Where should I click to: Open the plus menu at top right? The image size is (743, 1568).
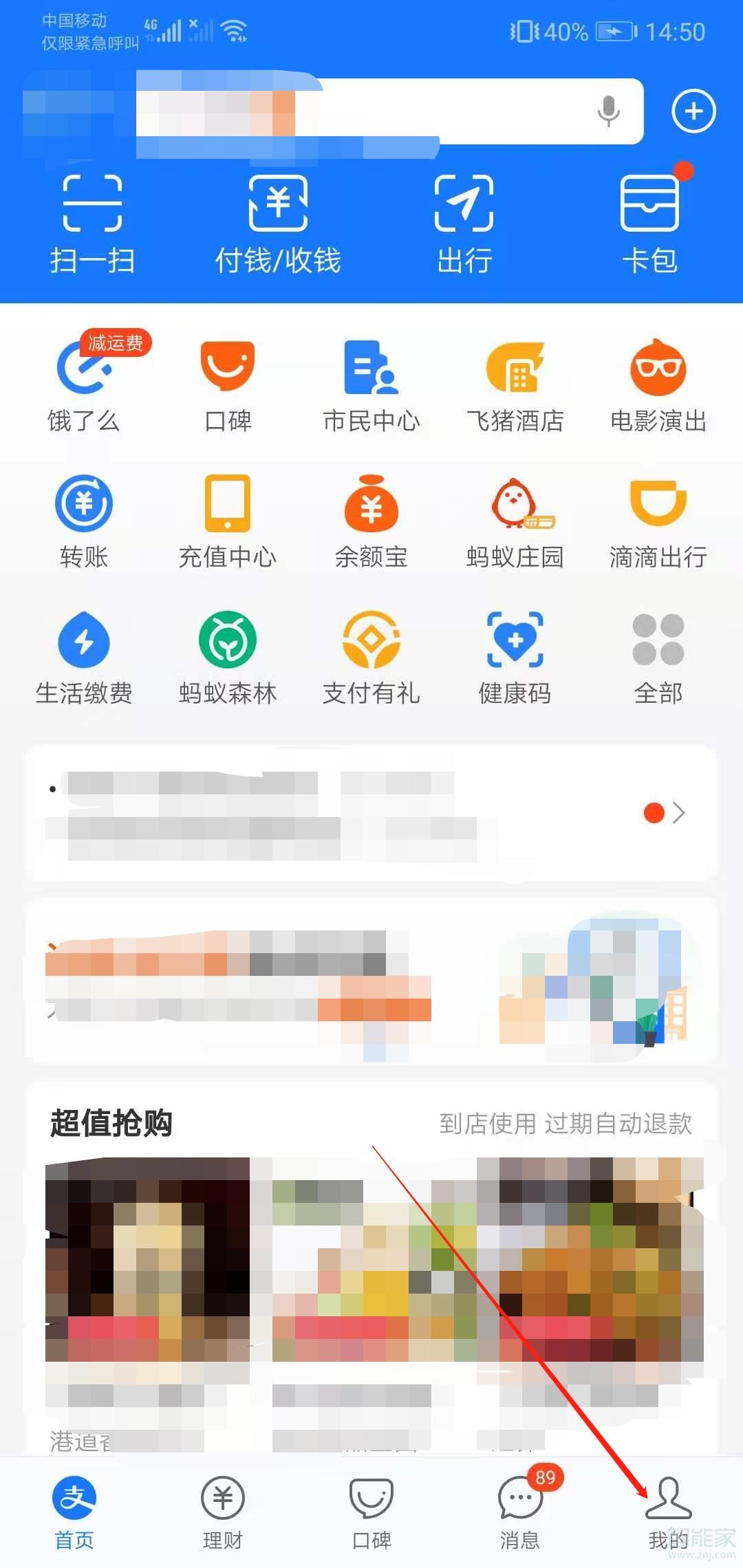(x=693, y=111)
